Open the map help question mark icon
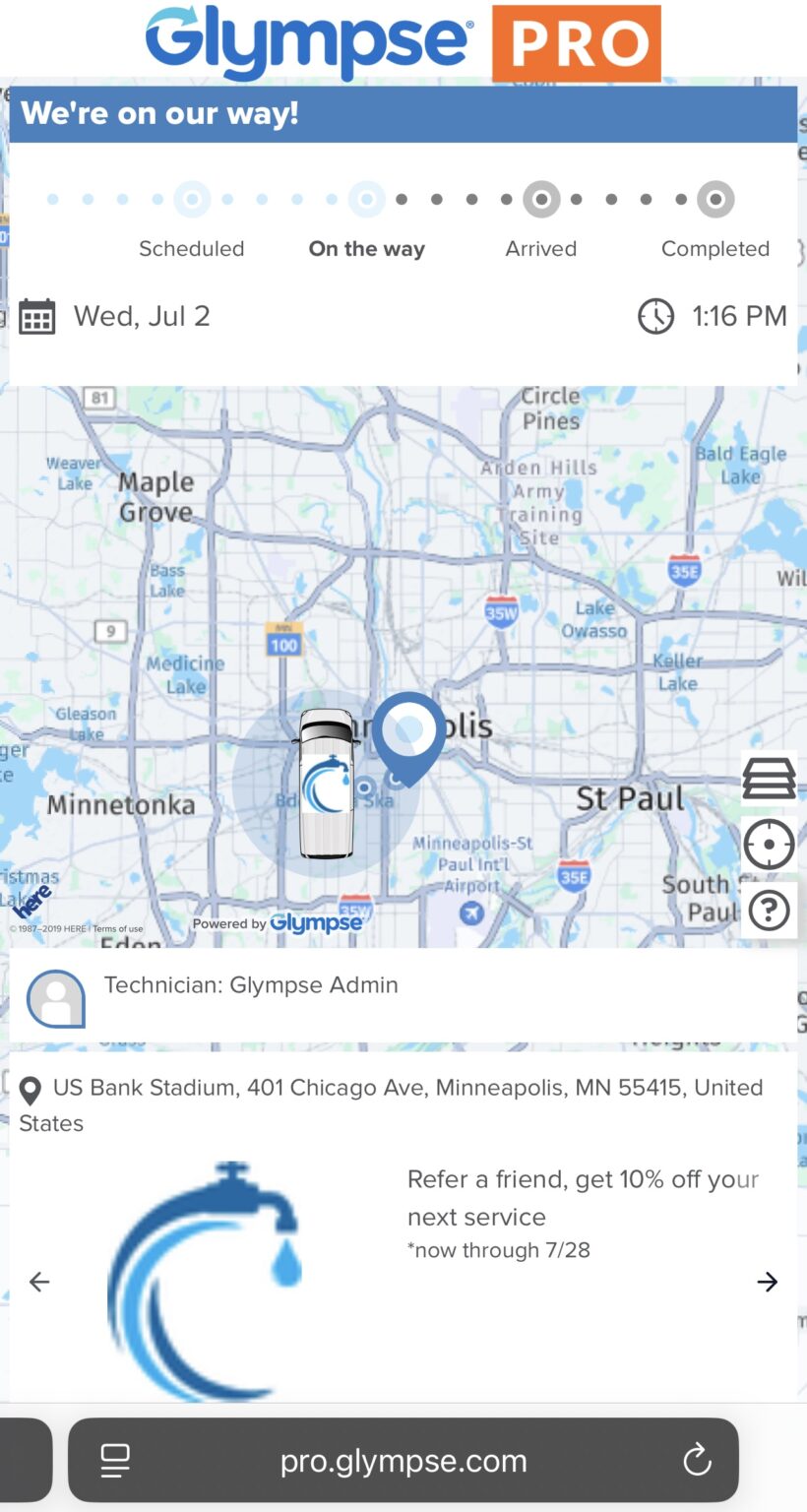 click(769, 911)
